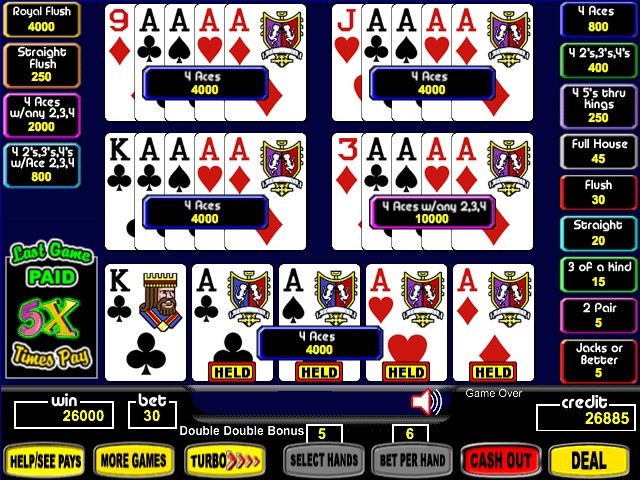Unhold the Ace of spades card
The image size is (640, 480).
click(x=319, y=322)
